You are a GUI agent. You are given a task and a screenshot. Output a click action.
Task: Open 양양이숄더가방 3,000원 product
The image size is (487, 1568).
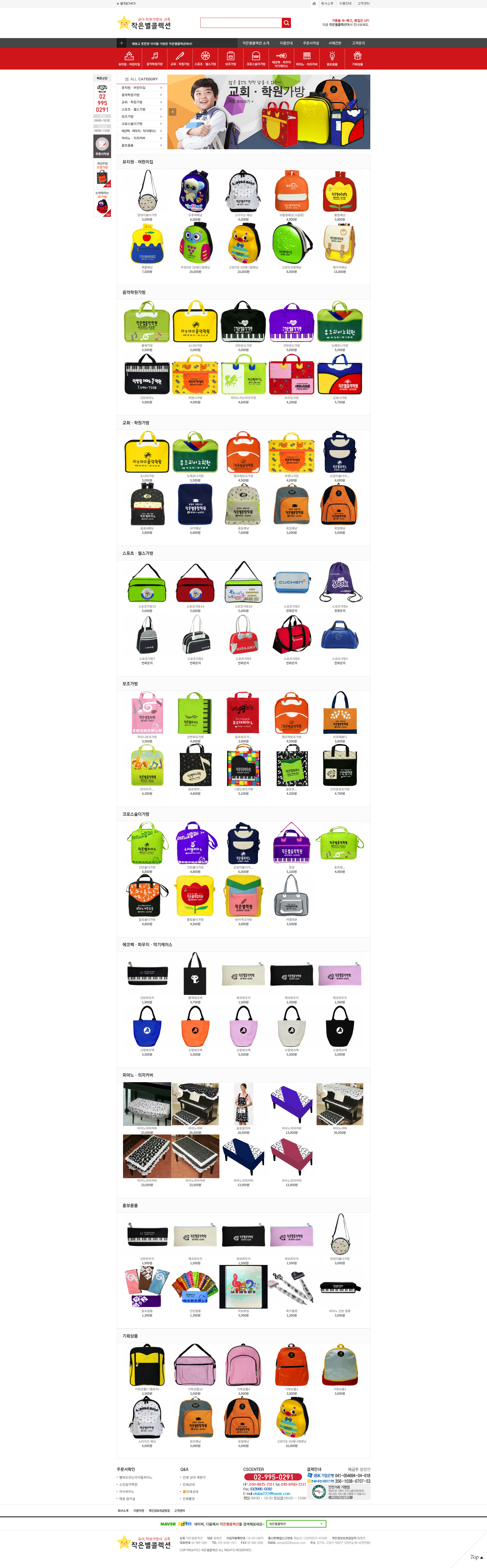click(147, 192)
